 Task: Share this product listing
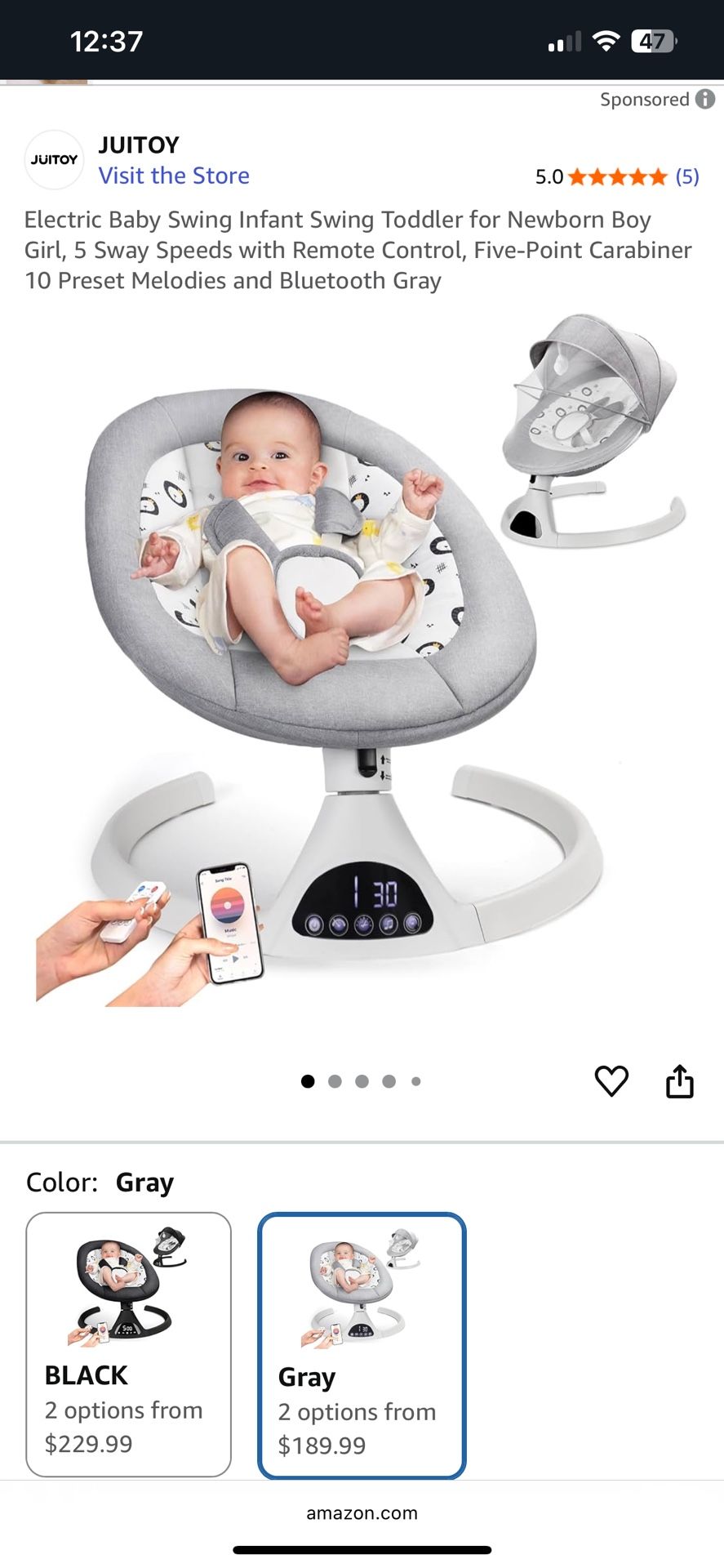[679, 1081]
